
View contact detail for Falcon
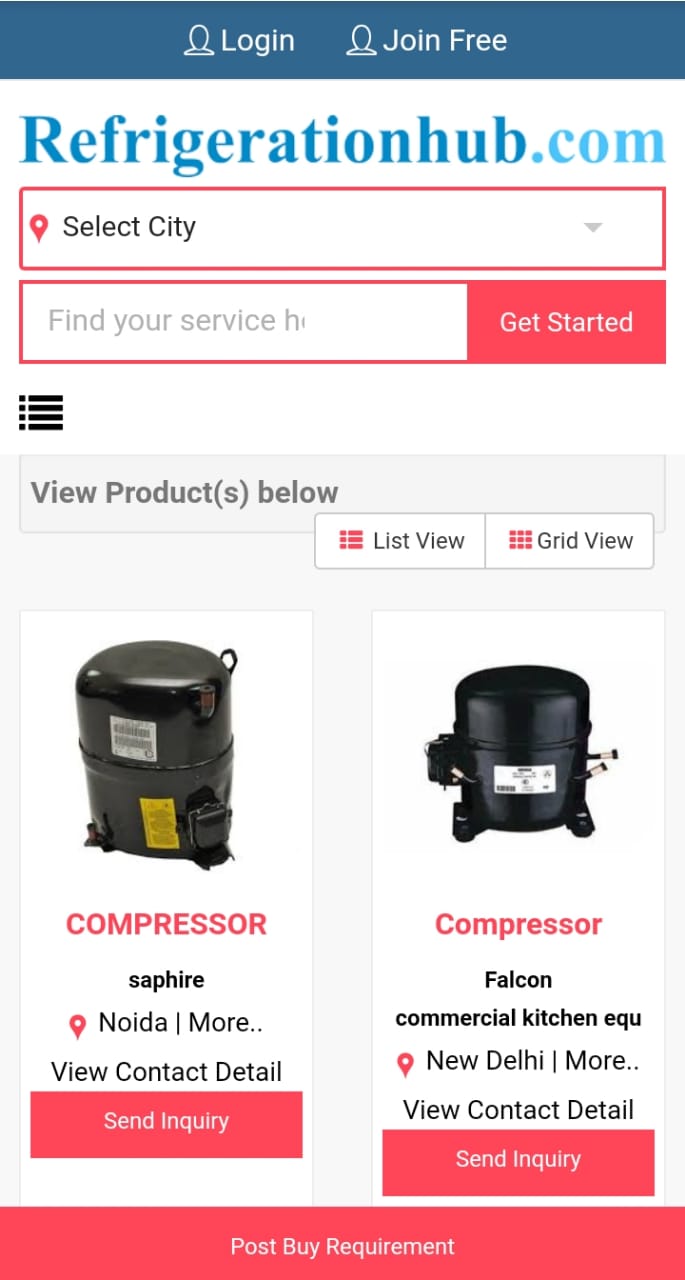pos(518,1110)
